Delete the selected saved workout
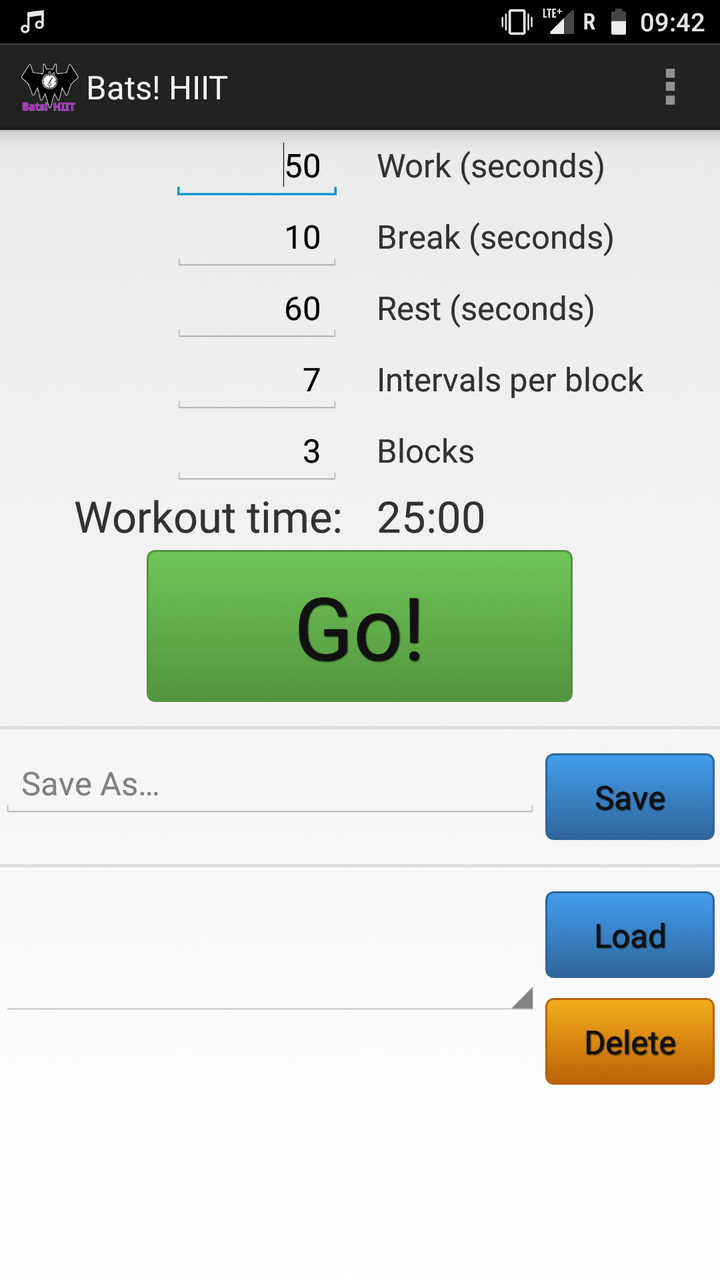Image resolution: width=720 pixels, height=1280 pixels. [x=629, y=1042]
